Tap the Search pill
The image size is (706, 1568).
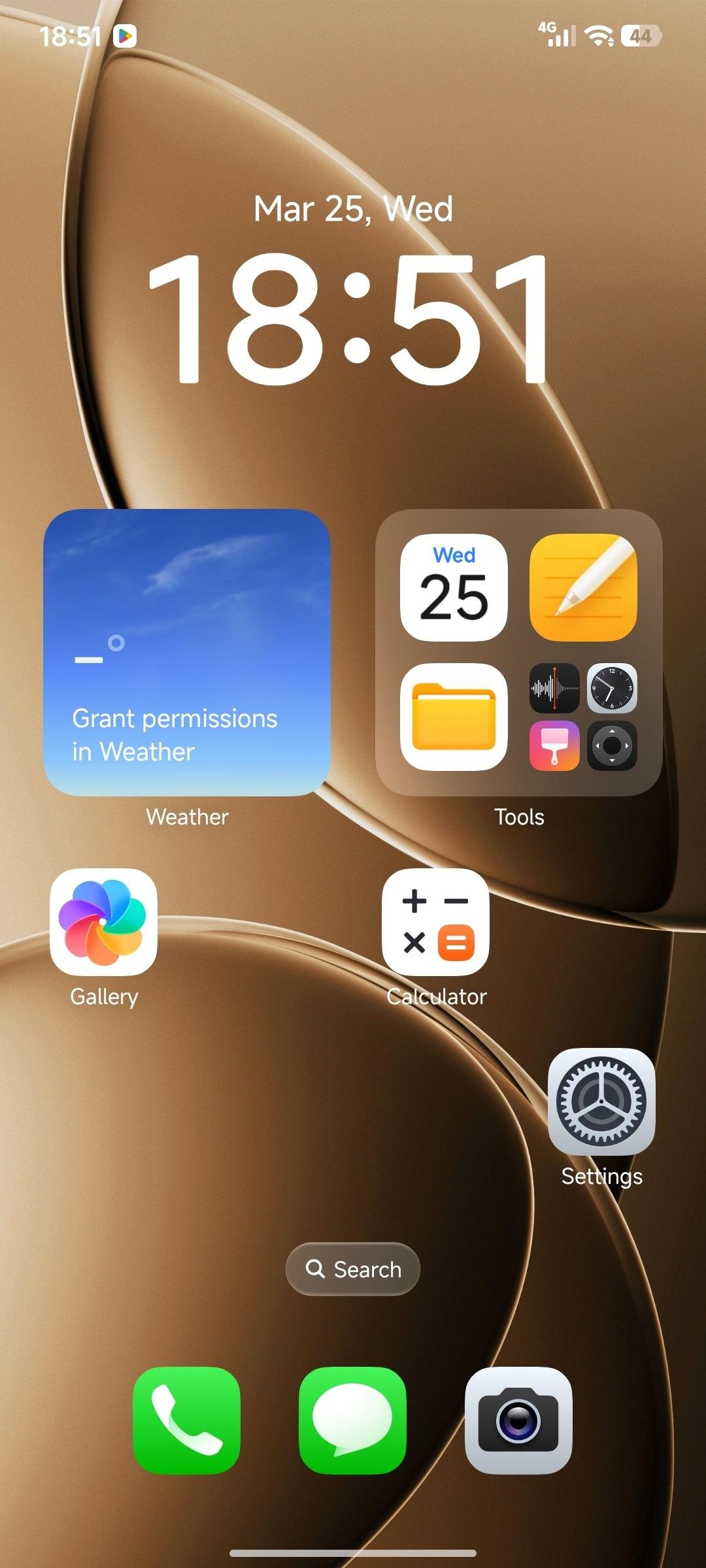pyautogui.click(x=353, y=1269)
